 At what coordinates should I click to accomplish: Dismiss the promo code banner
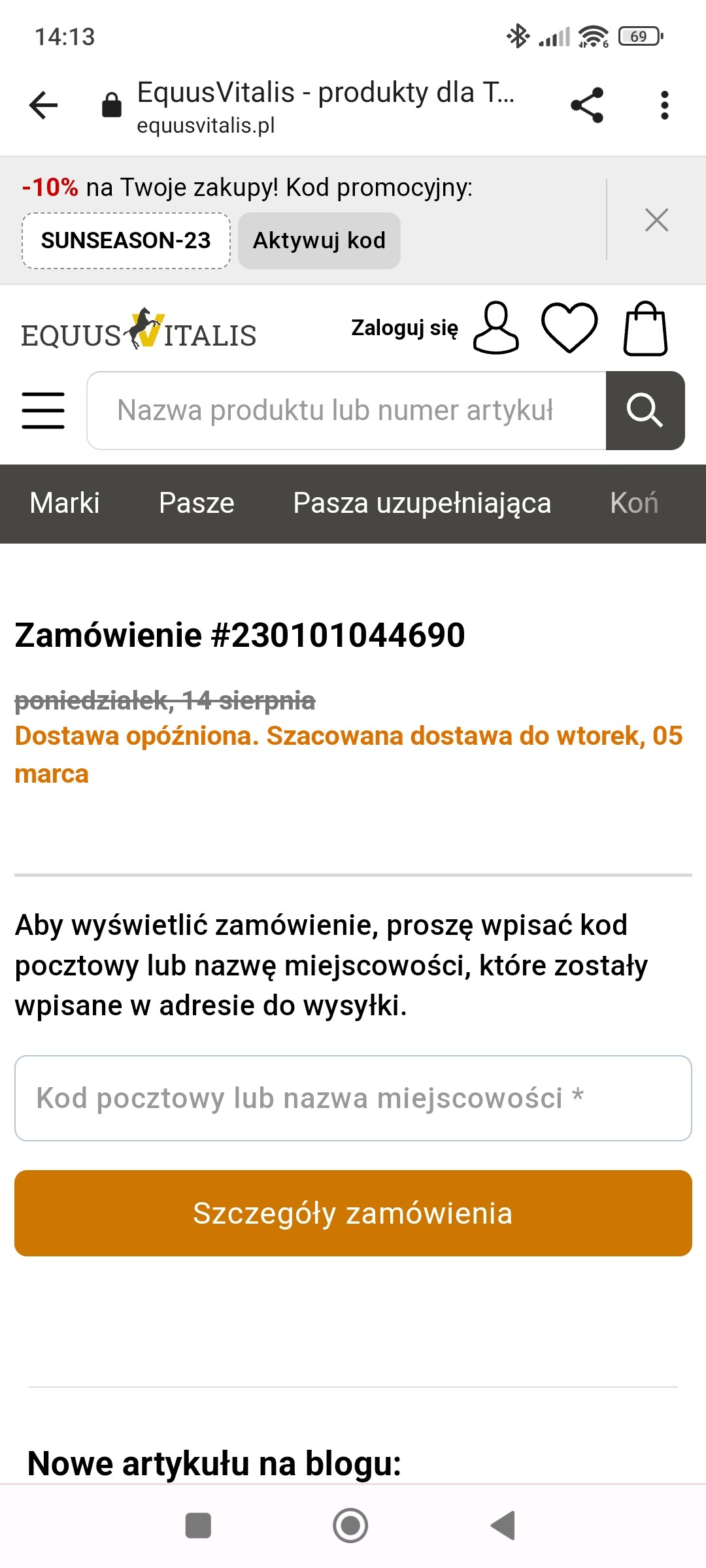656,220
